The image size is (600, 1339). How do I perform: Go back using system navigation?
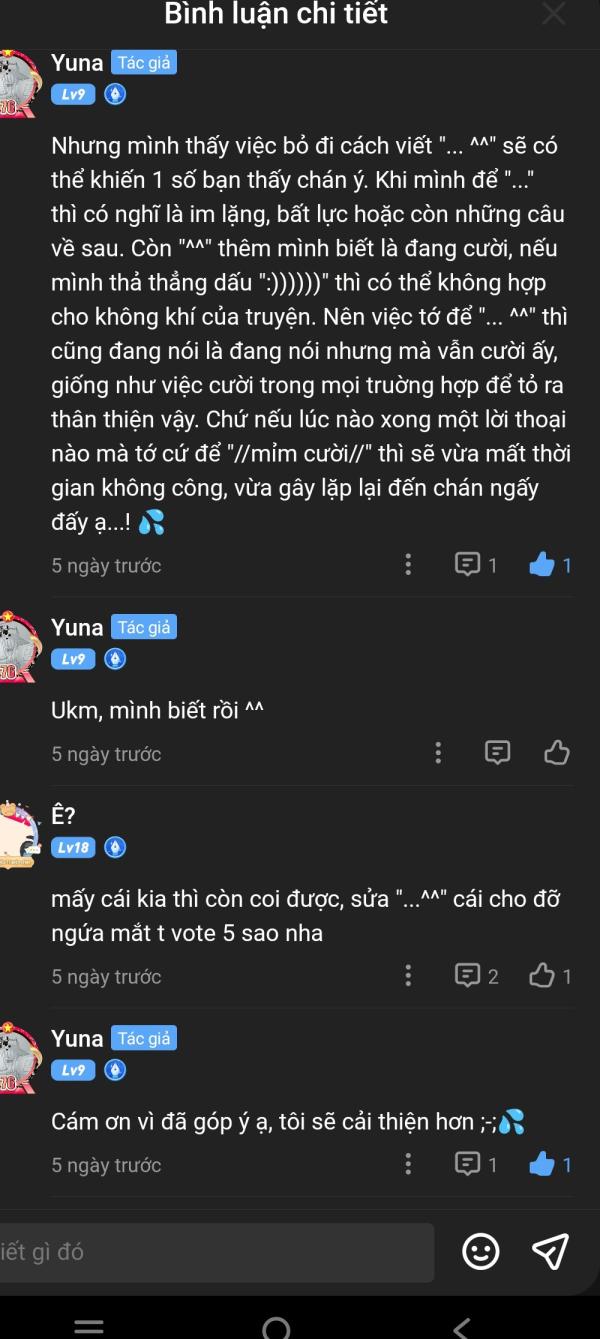click(x=460, y=1327)
